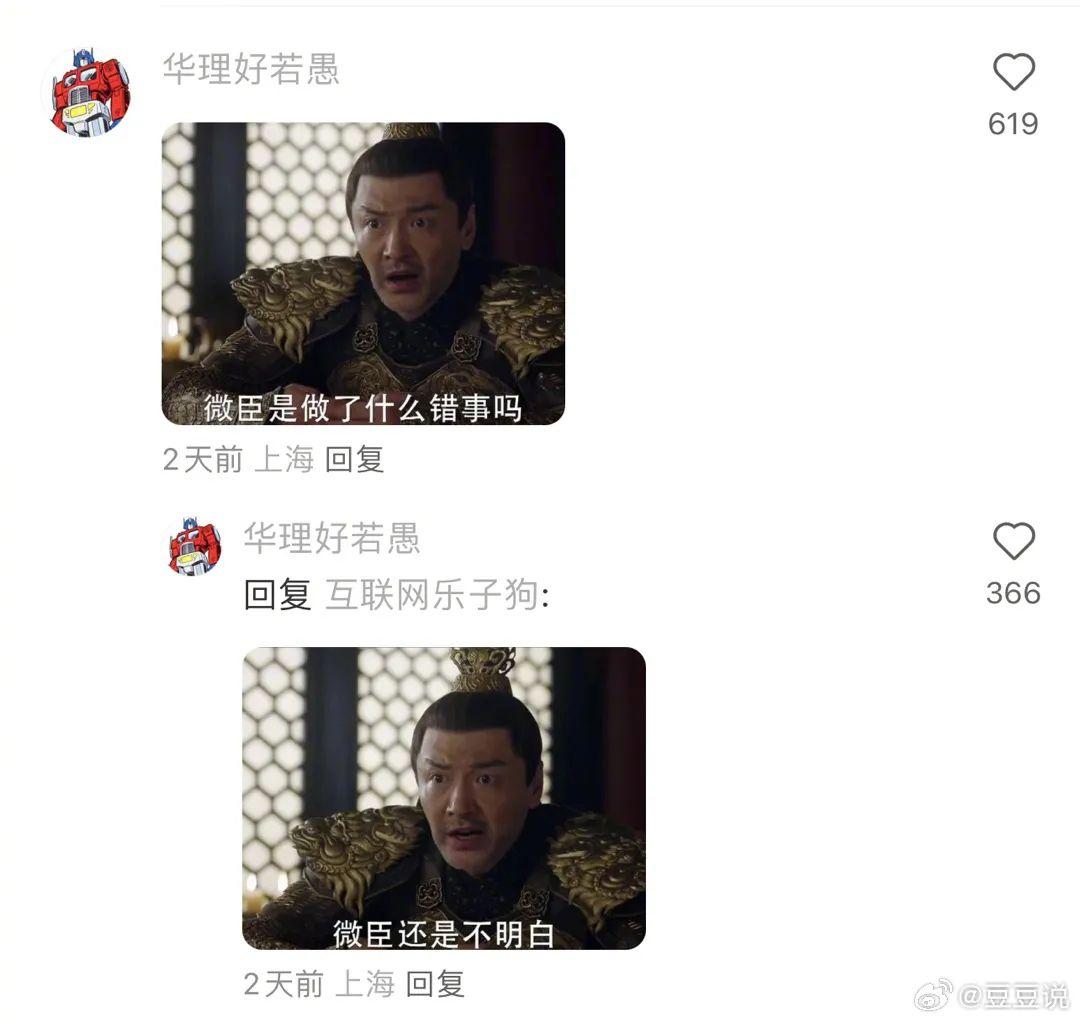Reply to the comment with 微臣还是不明白 image
Image resolution: width=1080 pixels, height=1022 pixels.
pyautogui.click(x=436, y=984)
